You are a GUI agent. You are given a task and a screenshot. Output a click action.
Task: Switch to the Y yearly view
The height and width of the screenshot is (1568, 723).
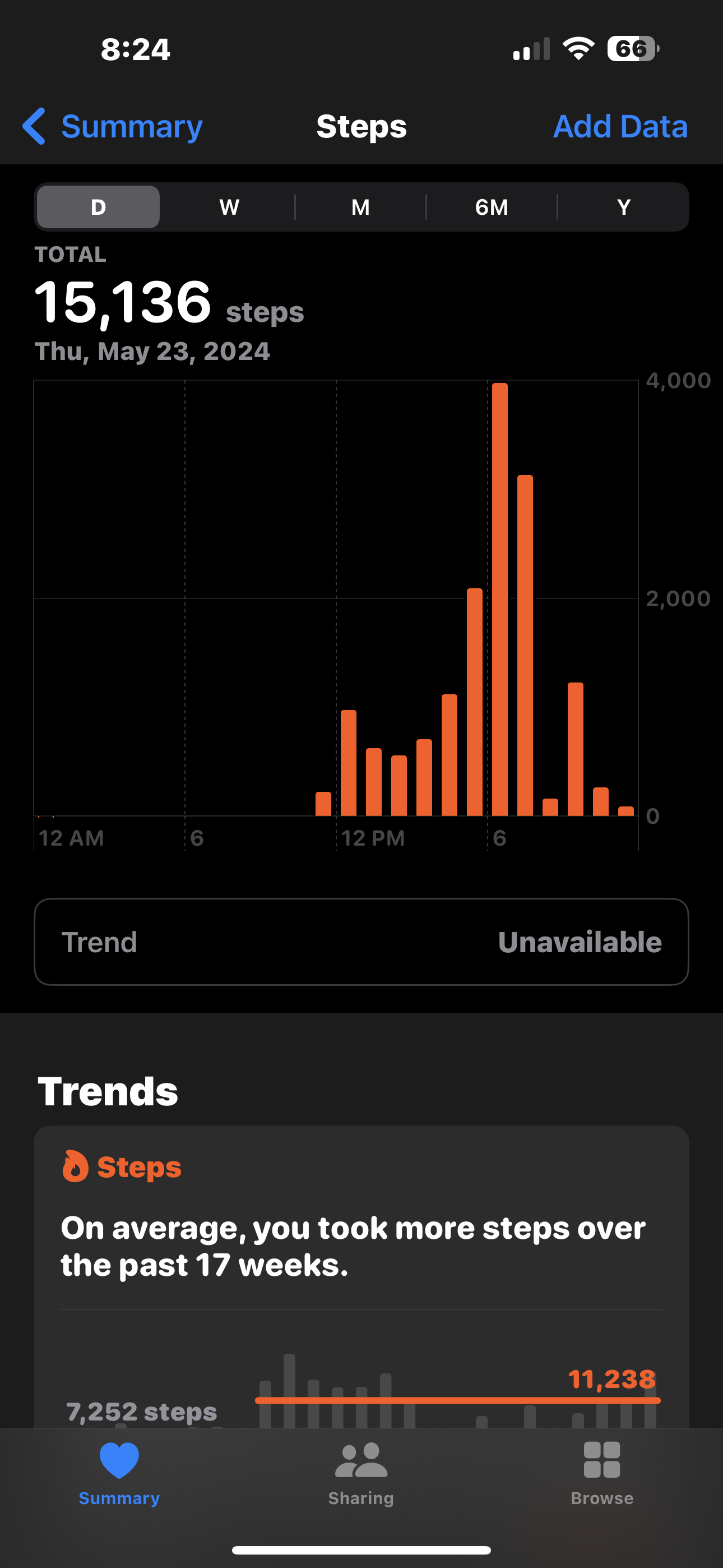(623, 207)
